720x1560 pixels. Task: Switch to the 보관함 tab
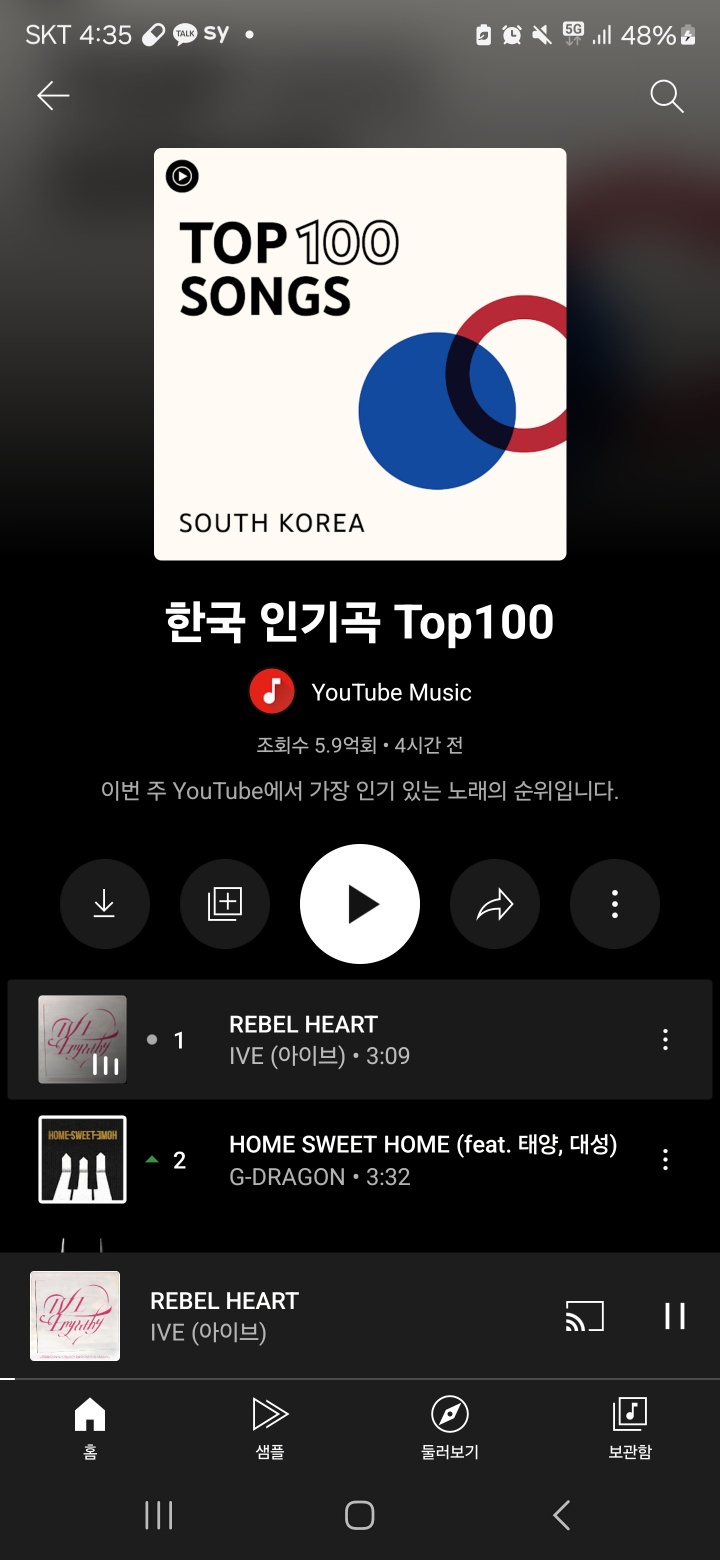click(x=630, y=1428)
